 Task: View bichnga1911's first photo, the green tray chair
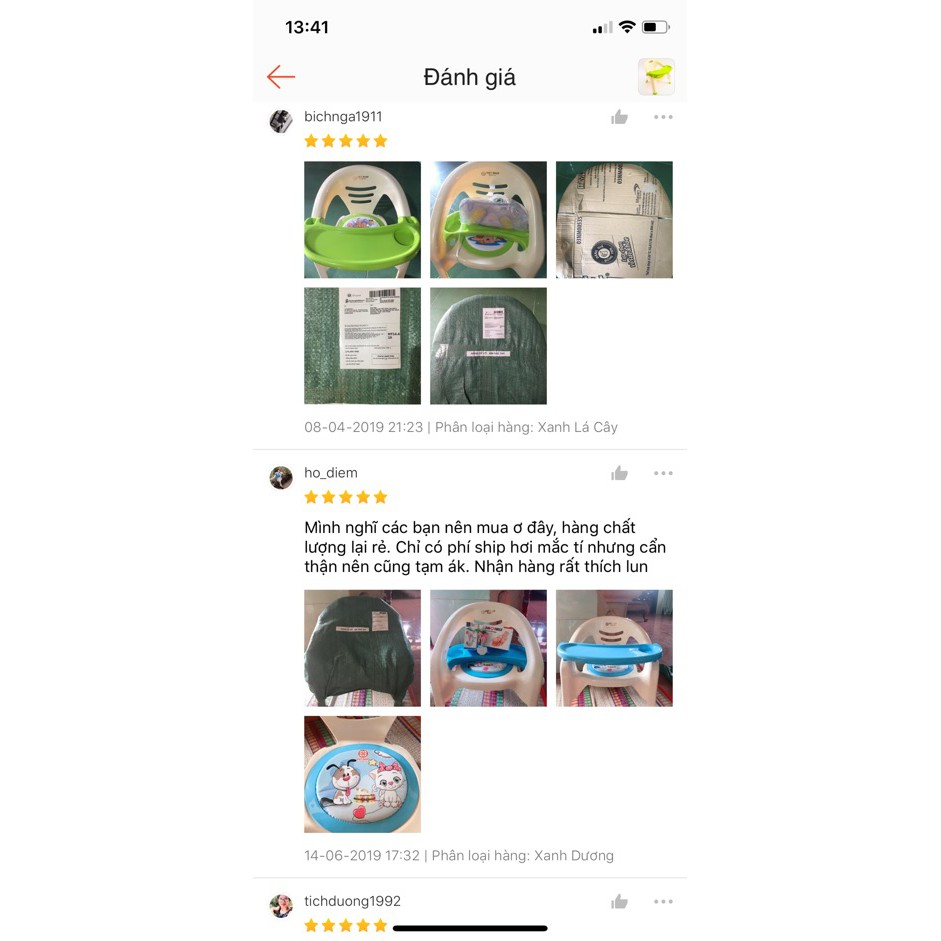(x=362, y=220)
